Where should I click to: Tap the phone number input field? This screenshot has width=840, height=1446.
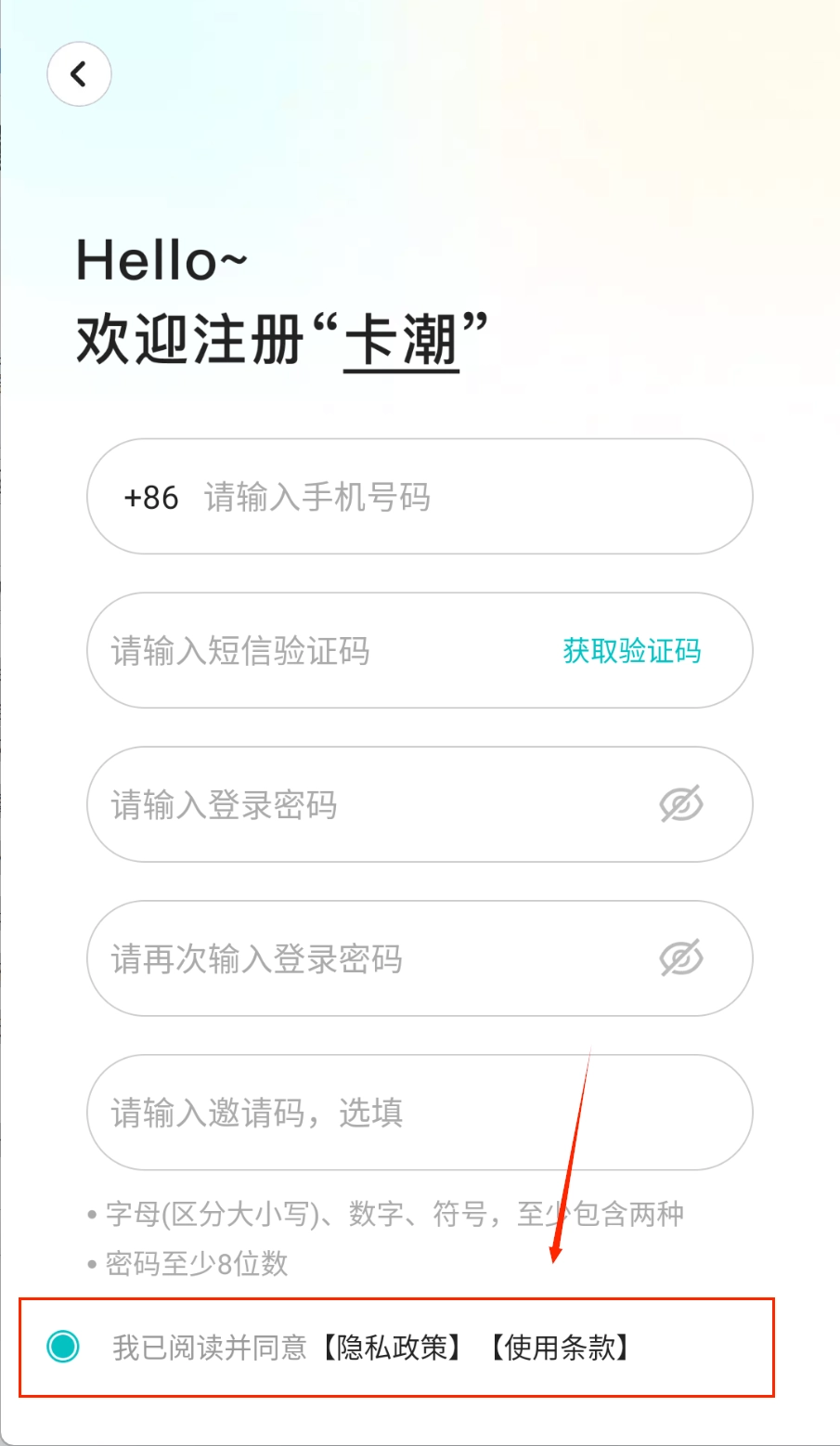click(x=464, y=498)
